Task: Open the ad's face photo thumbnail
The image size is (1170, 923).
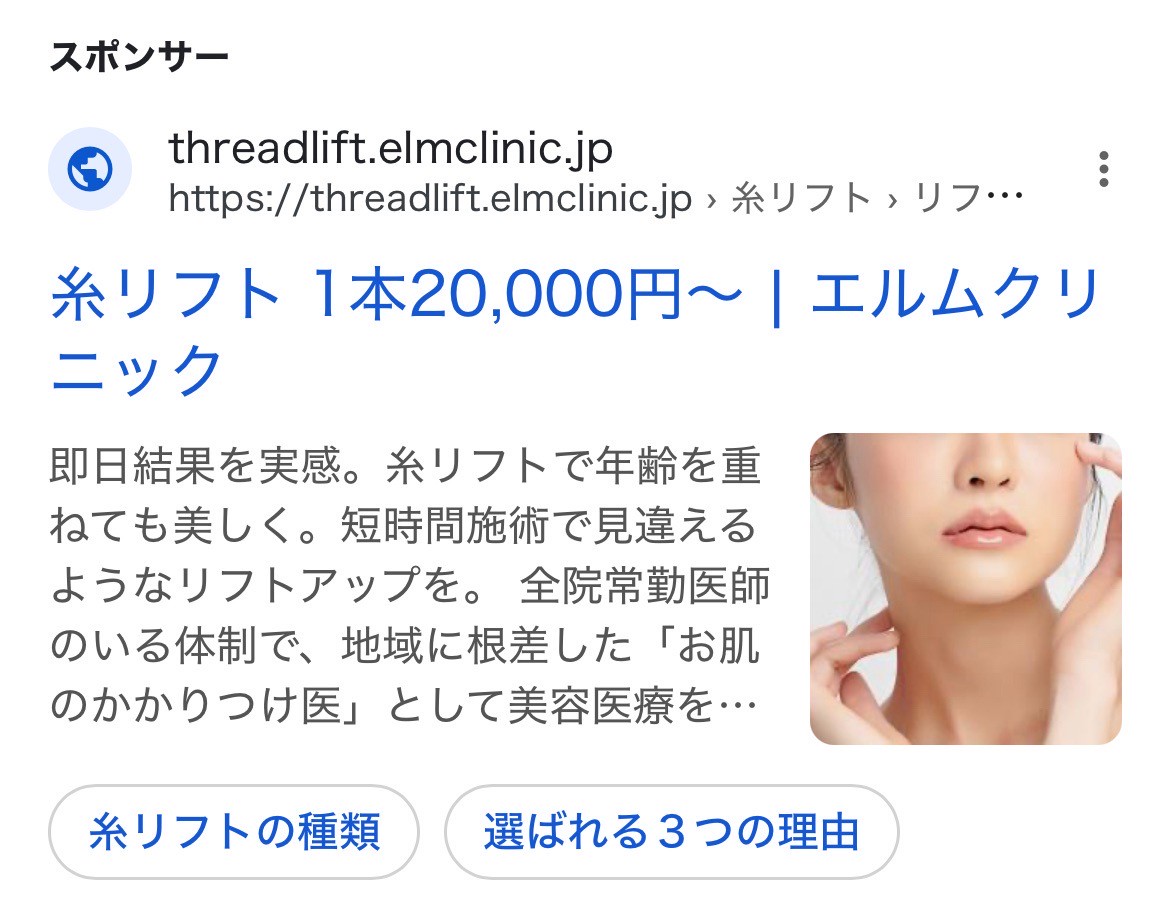Action: point(965,589)
